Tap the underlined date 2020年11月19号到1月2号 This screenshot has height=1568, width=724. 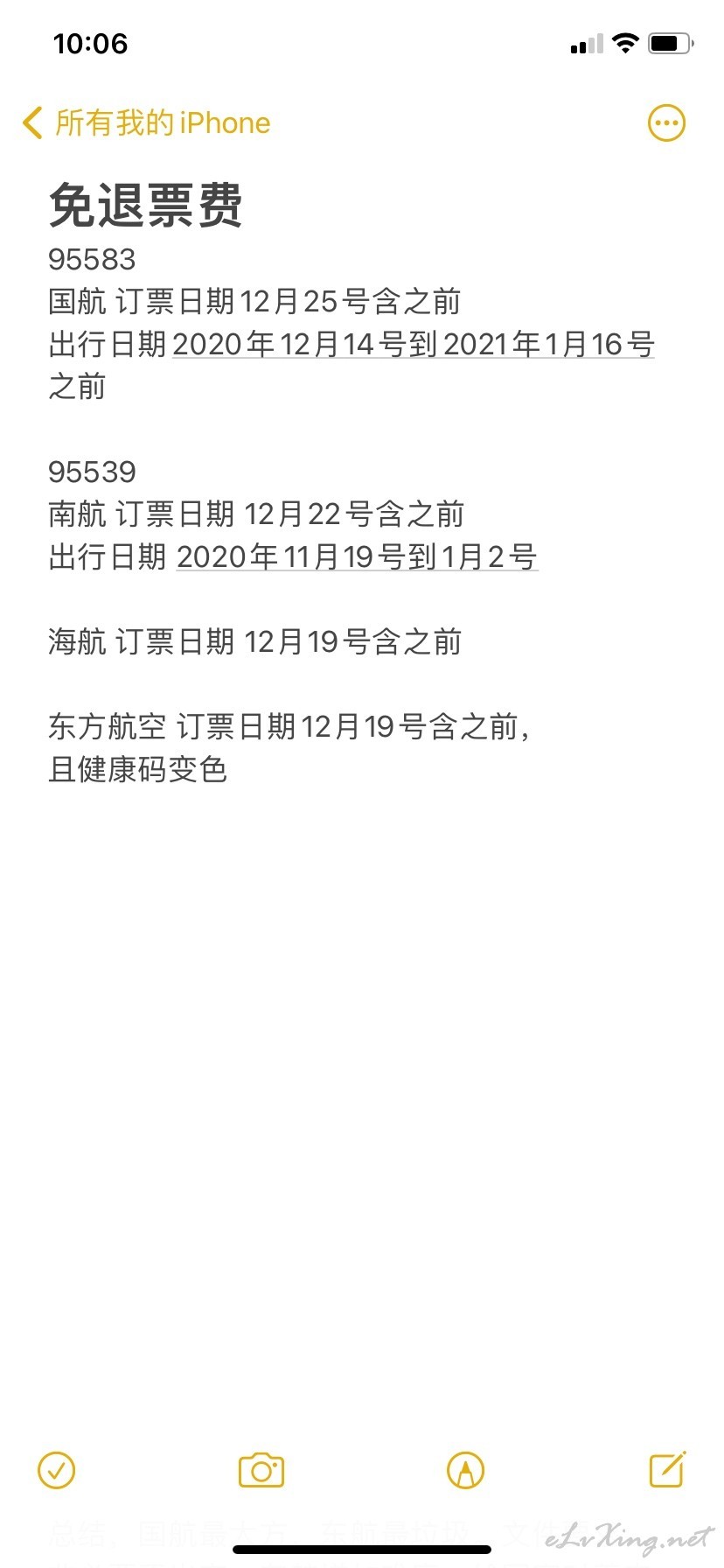(x=357, y=556)
